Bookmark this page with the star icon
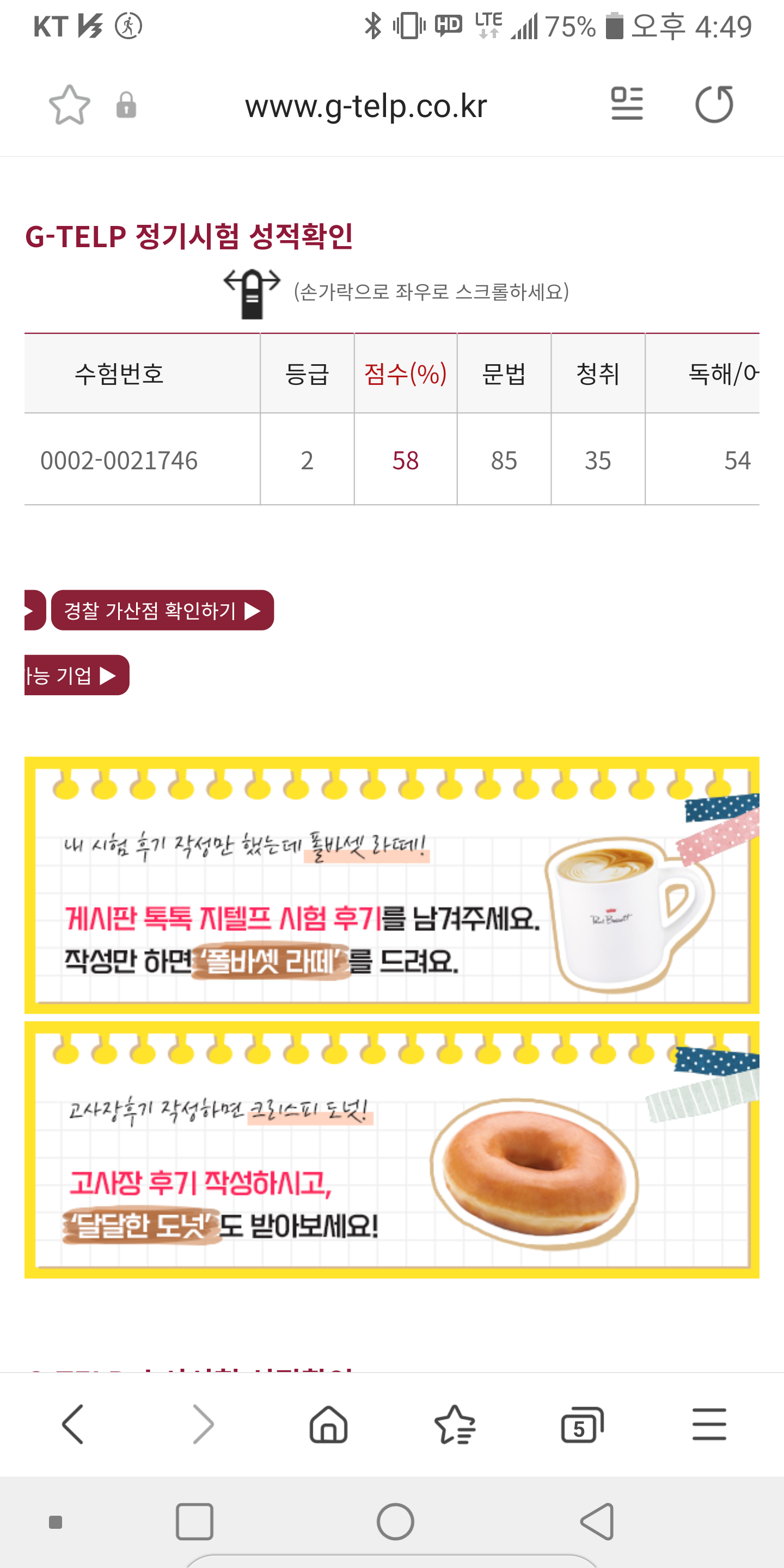This screenshot has width=784, height=1568. click(69, 105)
